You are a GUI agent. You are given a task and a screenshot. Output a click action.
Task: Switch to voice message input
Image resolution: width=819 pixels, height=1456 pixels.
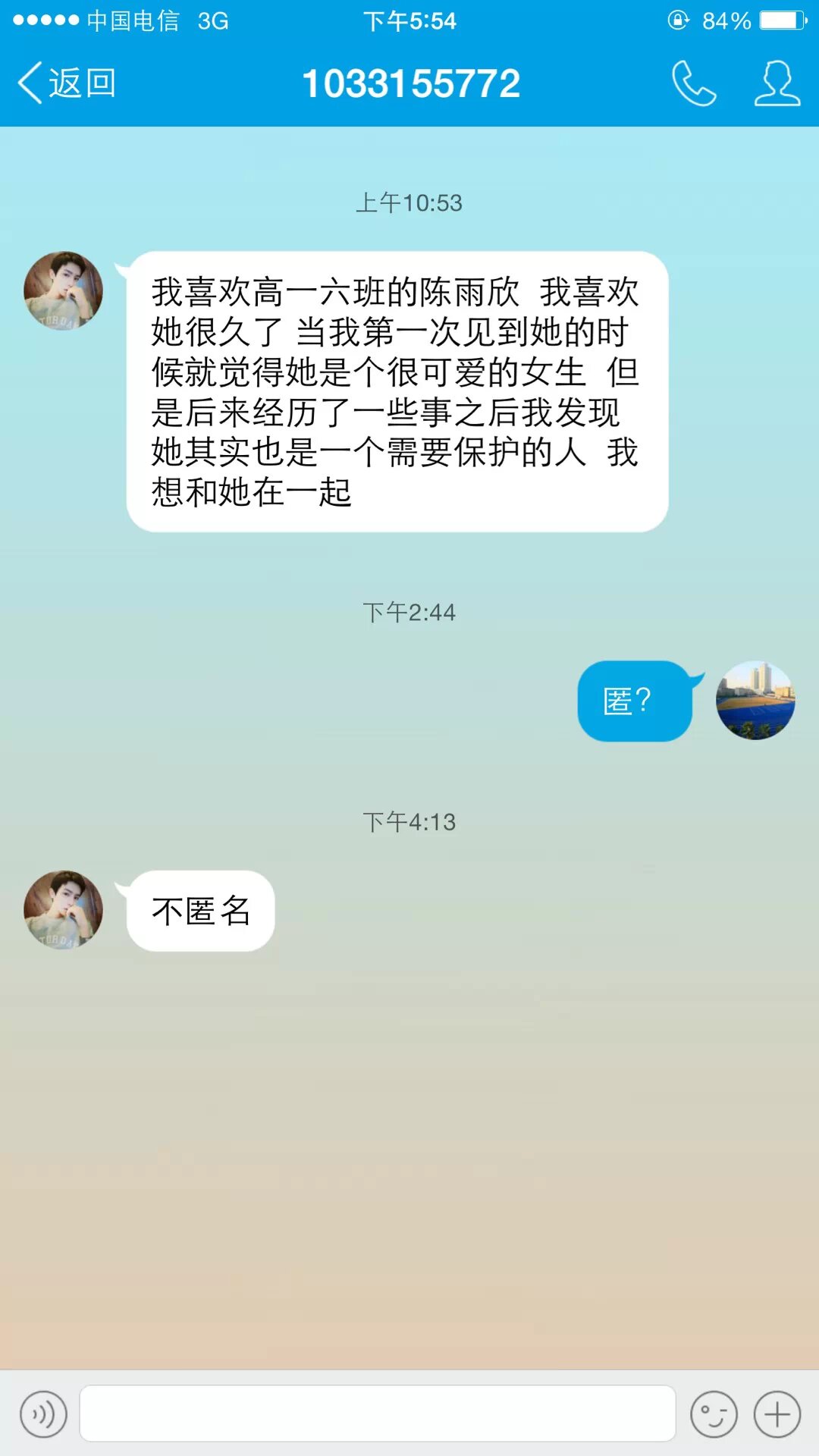(43, 1414)
